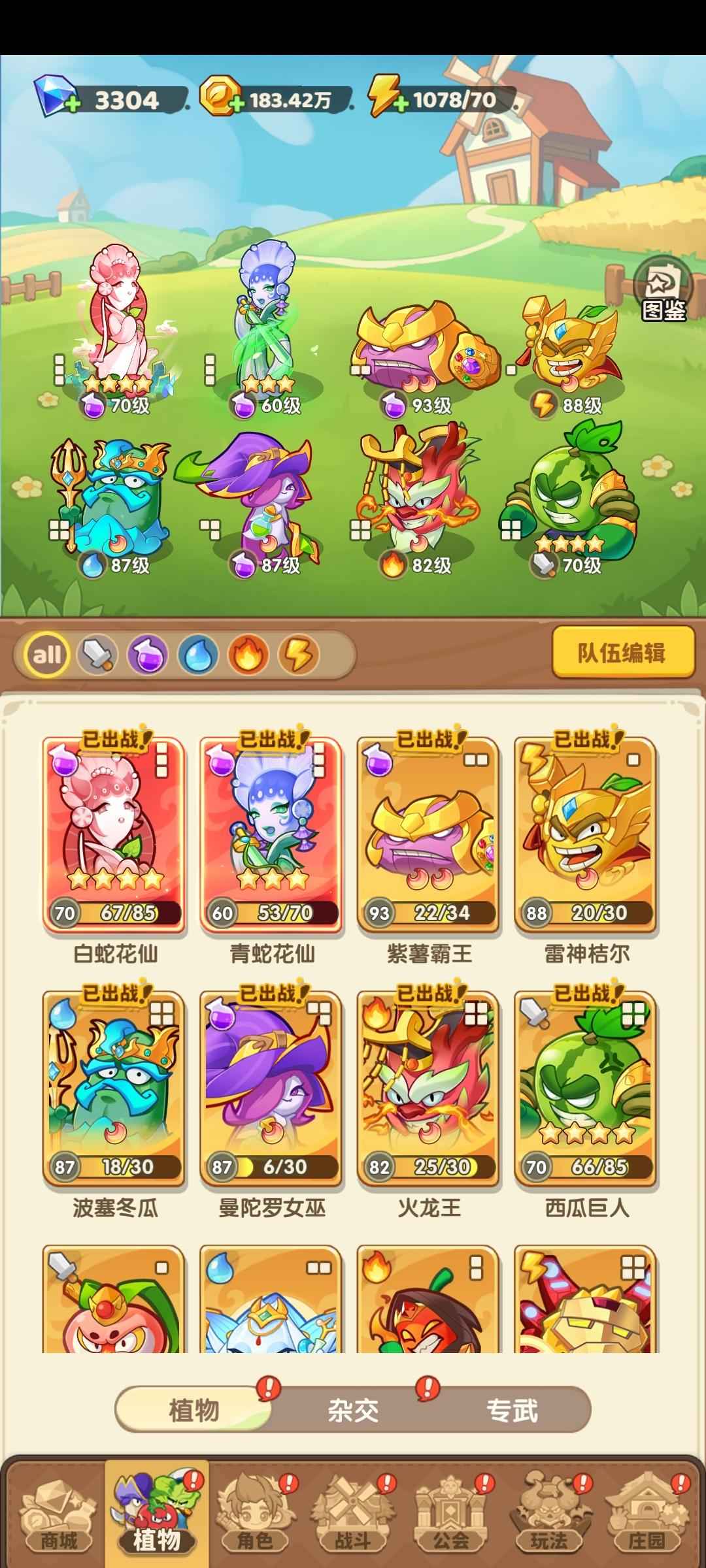Viewport: 706px width, 1568px height.
Task: Switch to the 杂交 tab
Action: click(x=353, y=1411)
